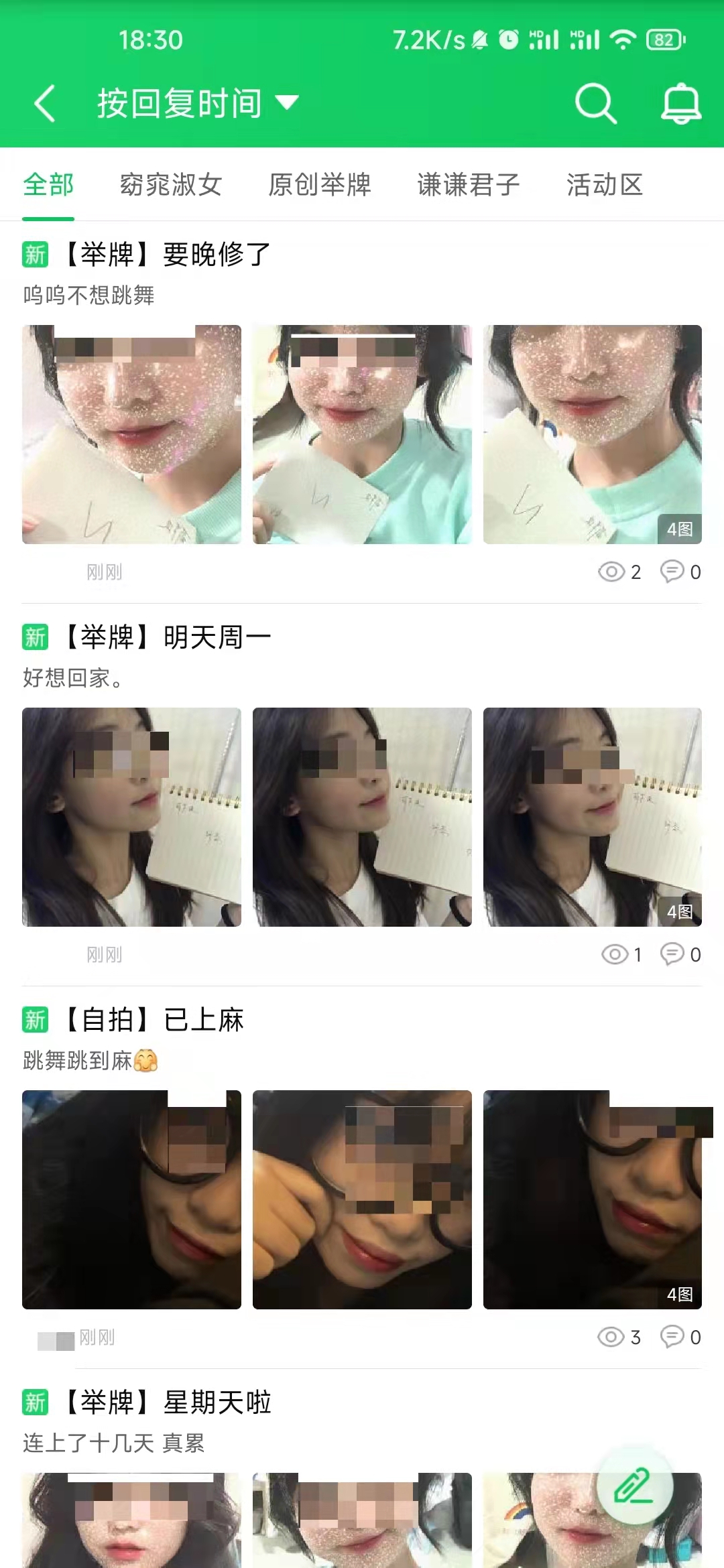View the middle photo in 明天周一 post

pyautogui.click(x=362, y=817)
